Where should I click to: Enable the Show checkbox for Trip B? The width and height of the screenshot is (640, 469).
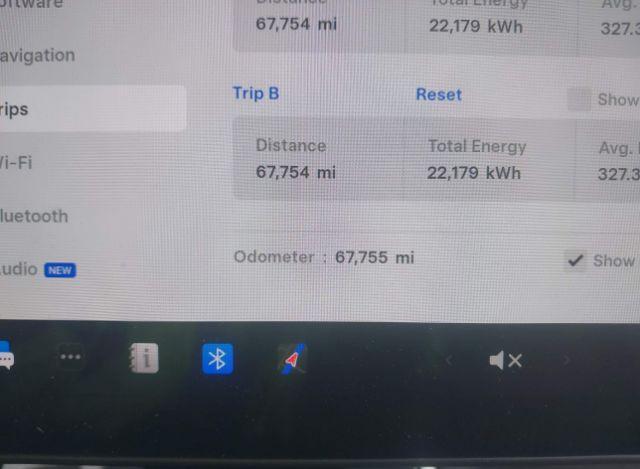[x=579, y=99]
